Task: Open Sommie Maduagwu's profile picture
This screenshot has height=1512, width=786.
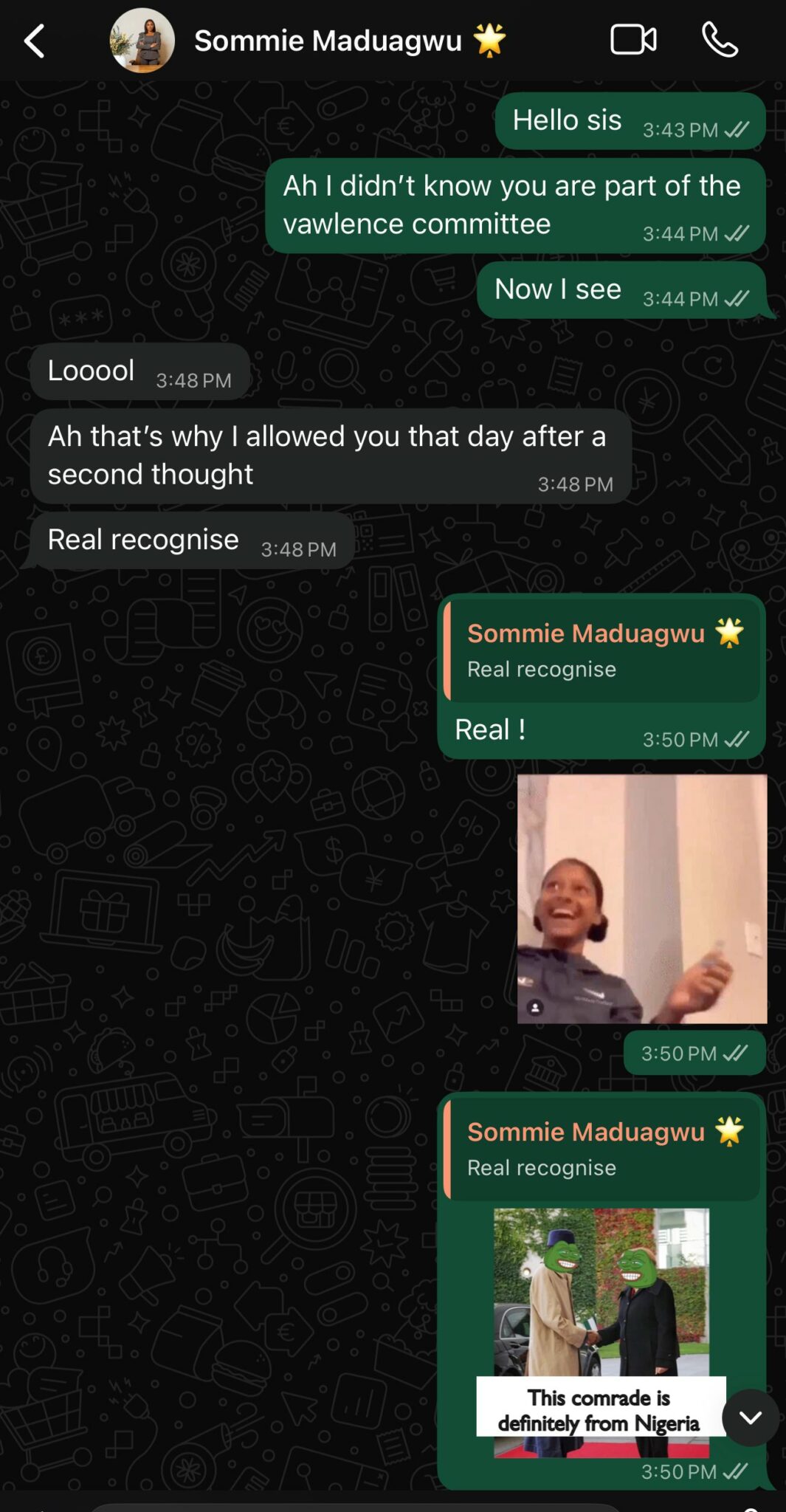Action: [x=142, y=41]
